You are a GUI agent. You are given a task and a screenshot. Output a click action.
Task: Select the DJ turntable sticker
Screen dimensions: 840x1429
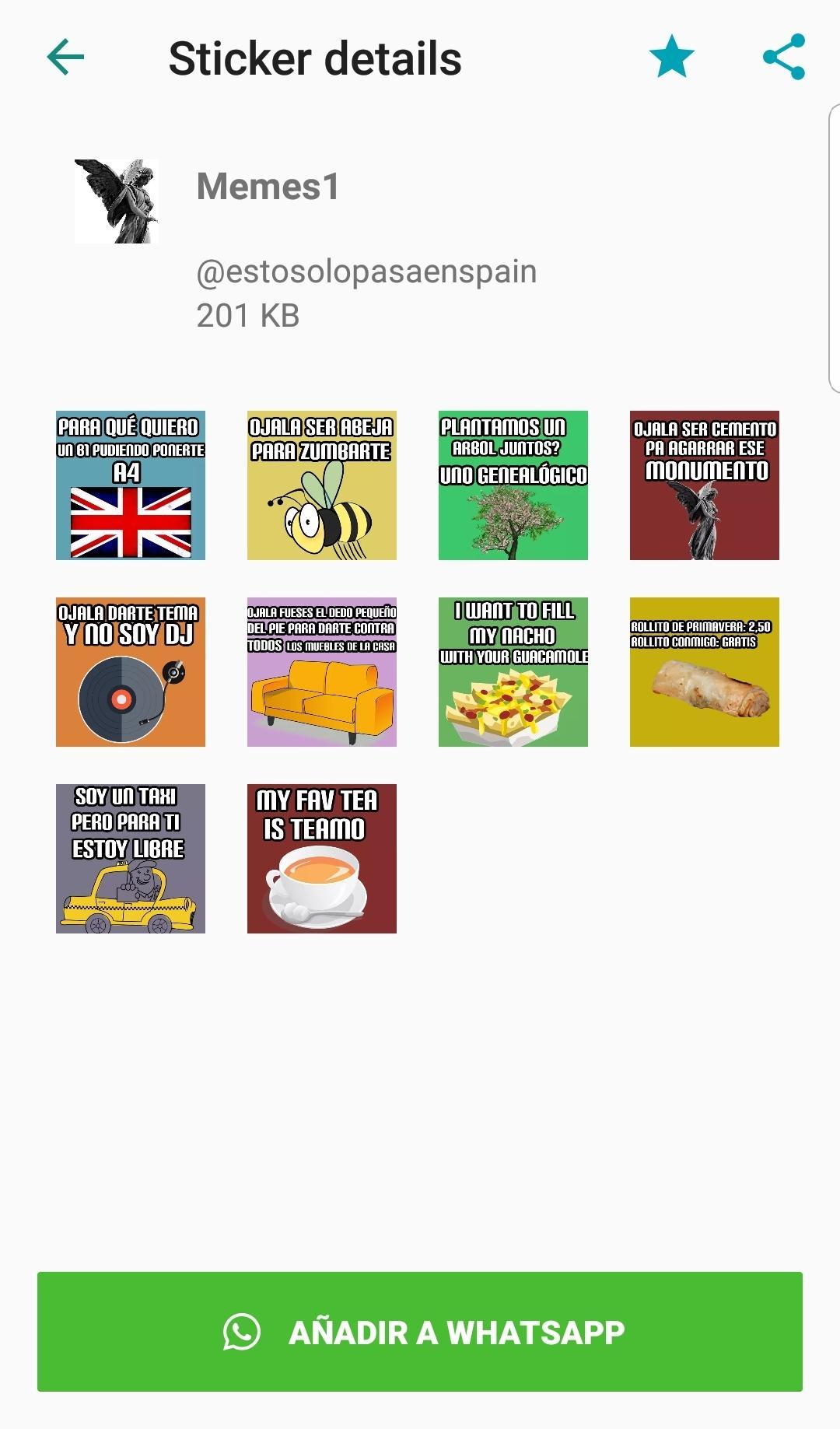coord(129,672)
